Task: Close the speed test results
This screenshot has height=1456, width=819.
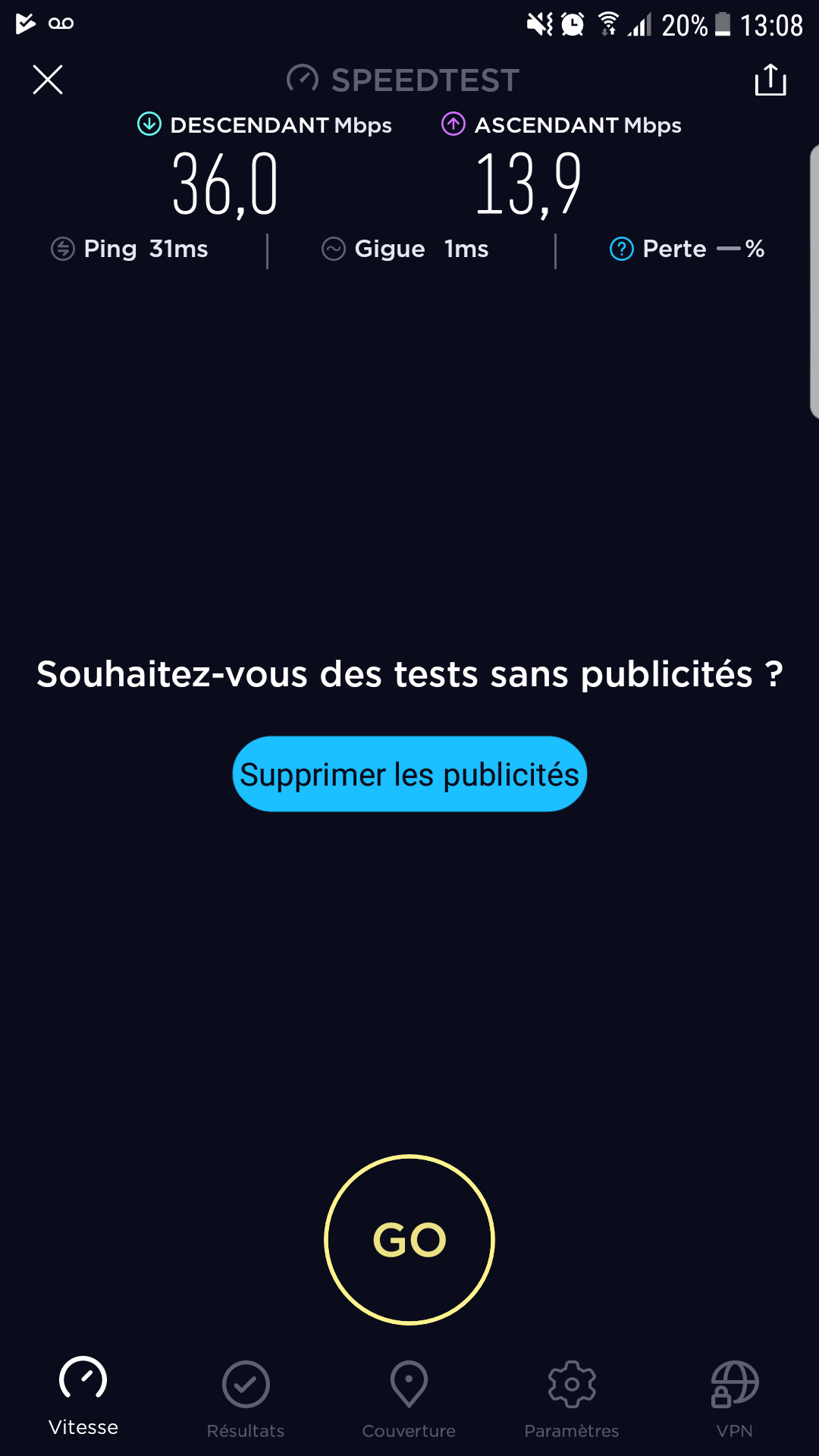Action: (x=48, y=80)
